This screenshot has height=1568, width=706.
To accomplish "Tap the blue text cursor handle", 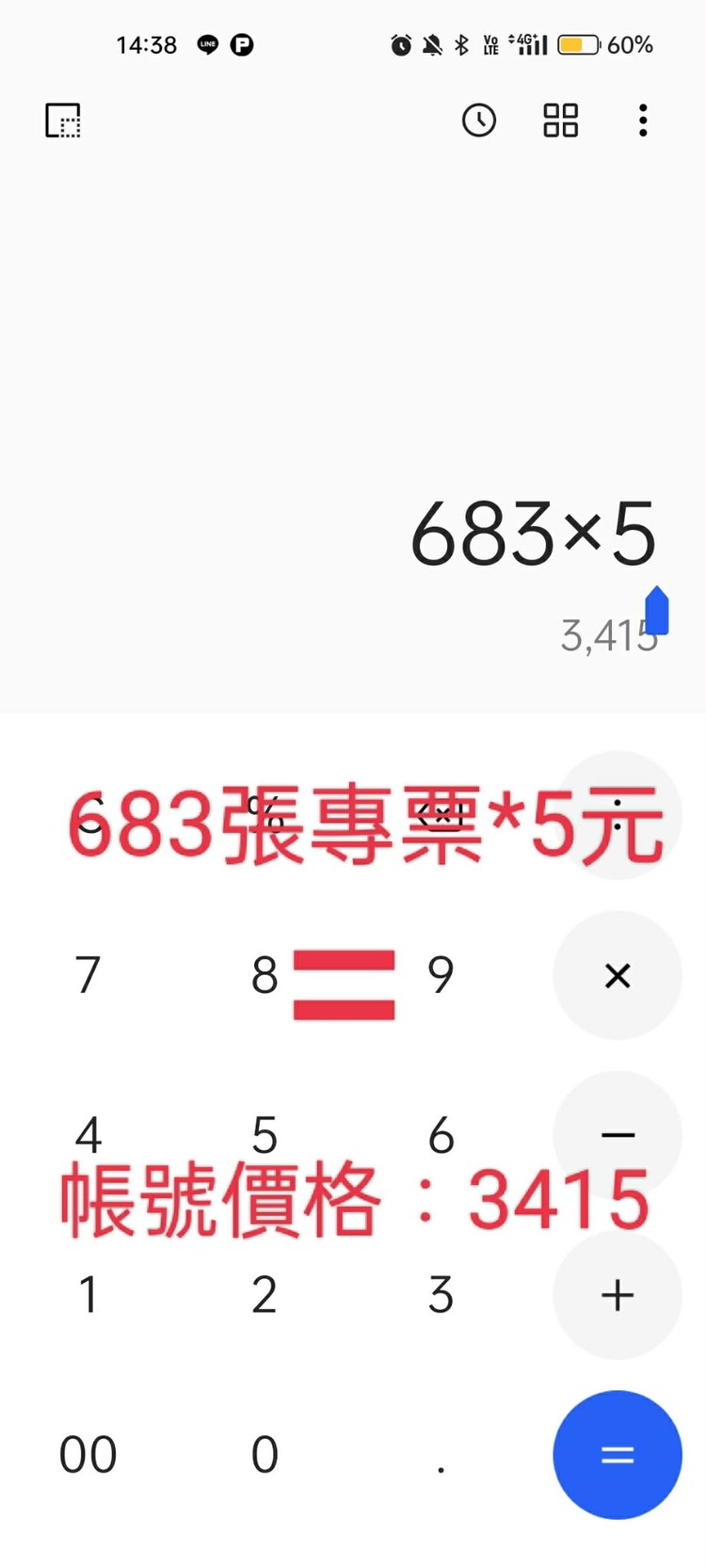I will tap(656, 612).
